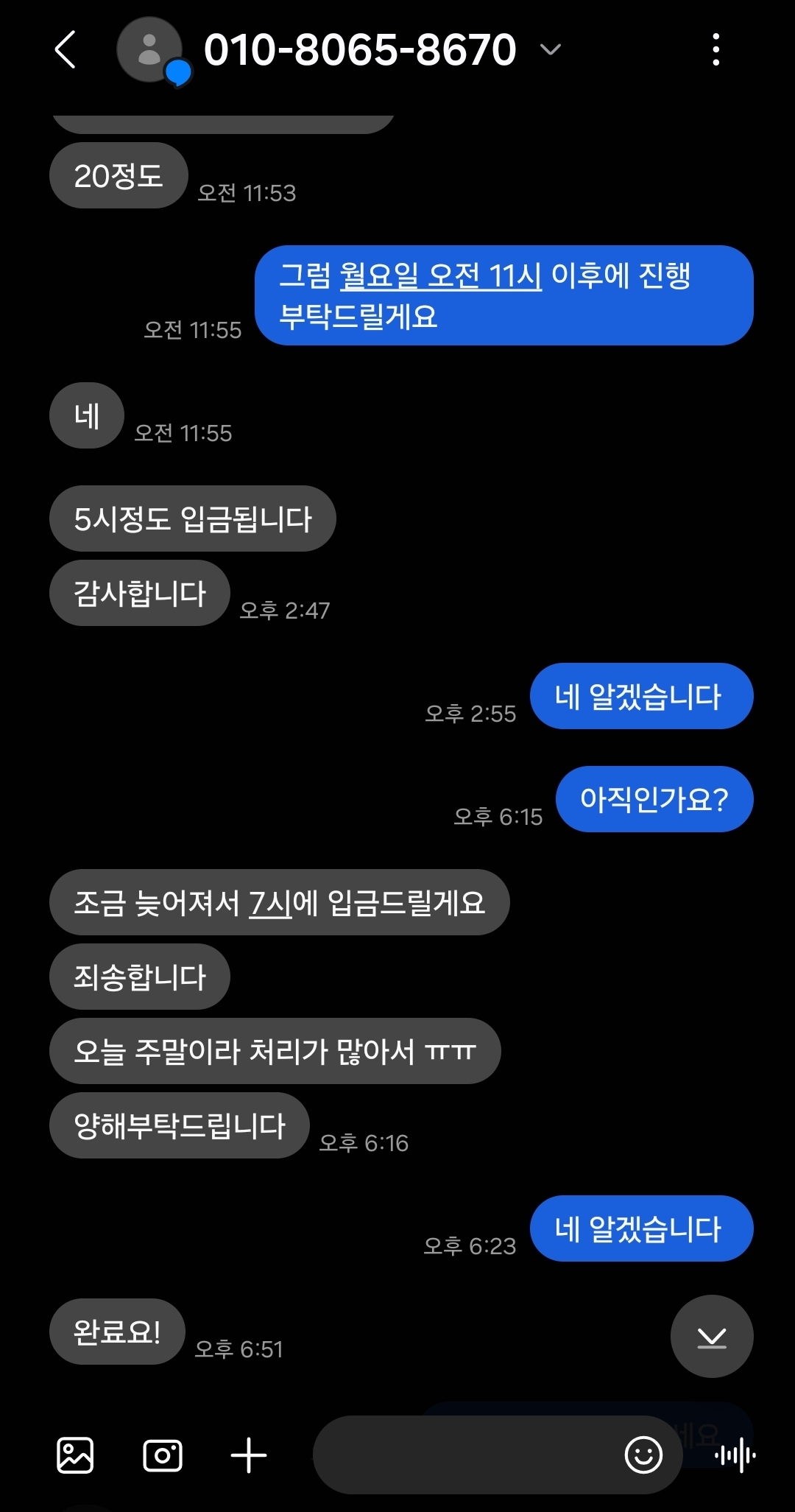Screen dimensions: 795x1512
Task: Tap the underlined 7시 link in the message
Action: tap(270, 903)
